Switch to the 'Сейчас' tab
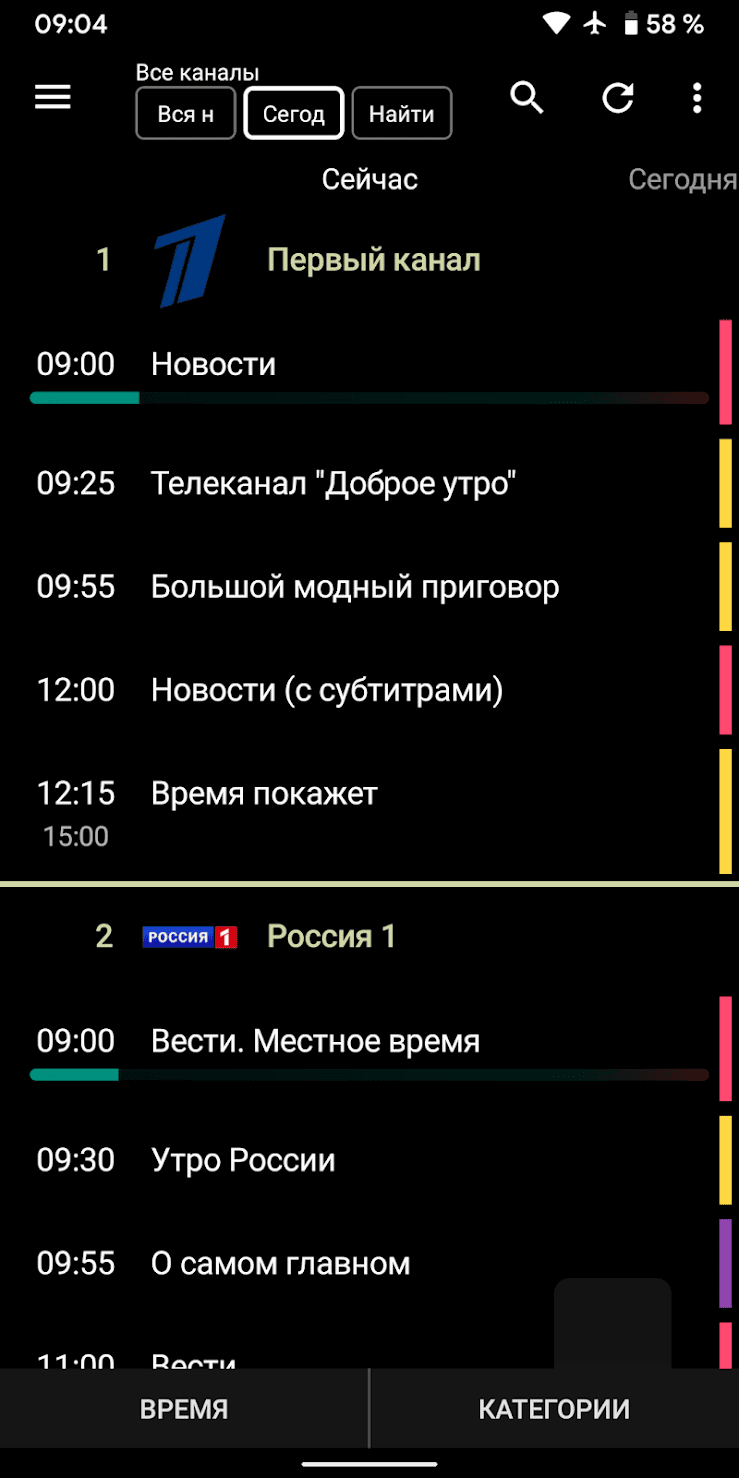 click(x=369, y=179)
